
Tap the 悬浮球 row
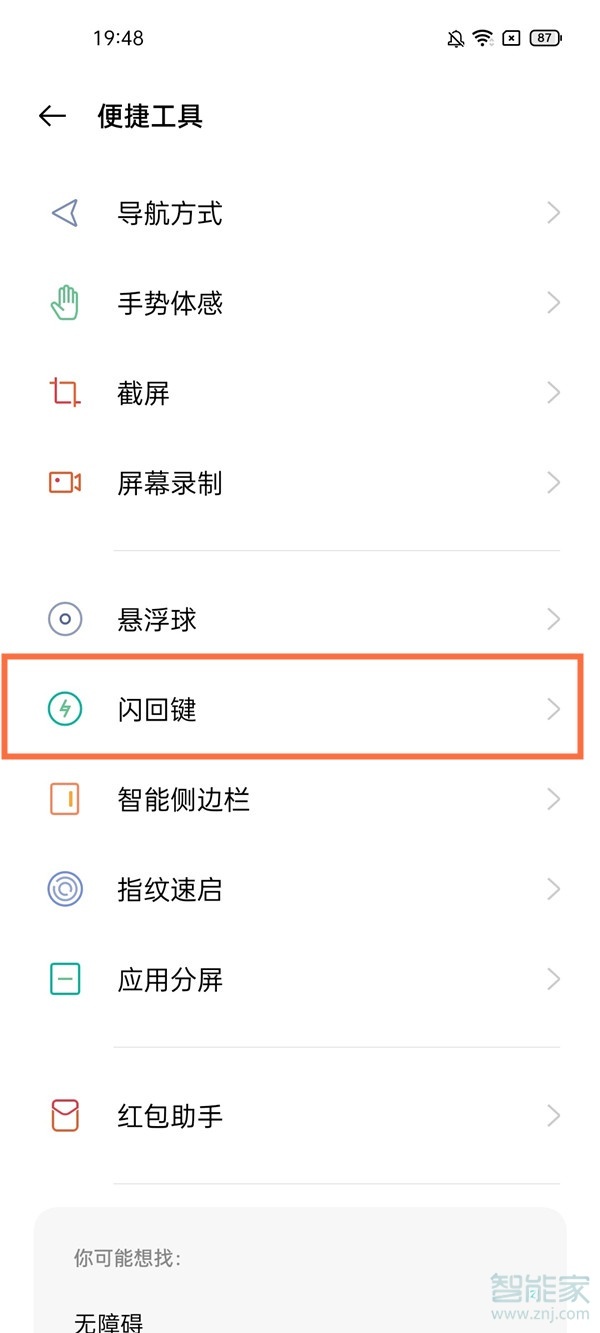click(300, 619)
